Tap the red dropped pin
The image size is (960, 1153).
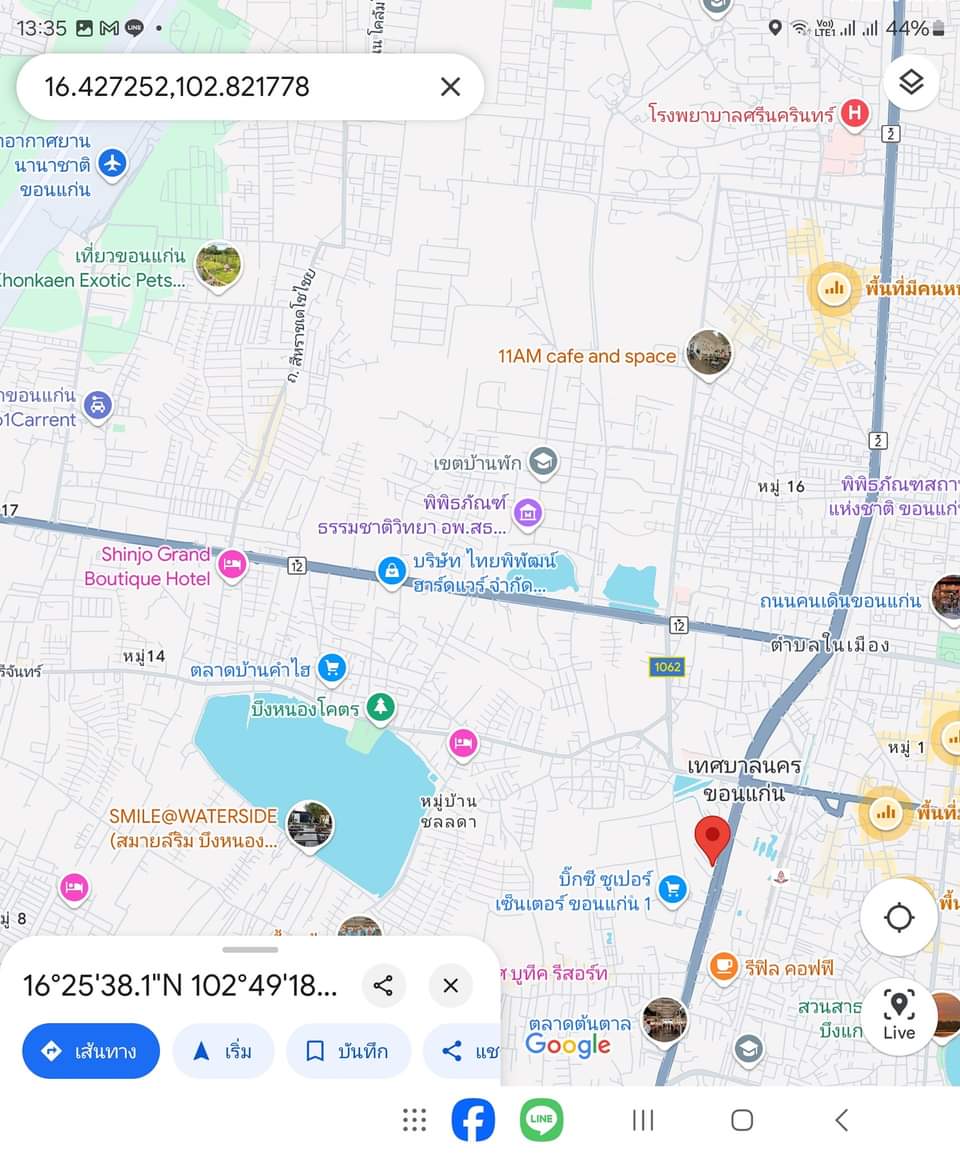click(x=711, y=838)
